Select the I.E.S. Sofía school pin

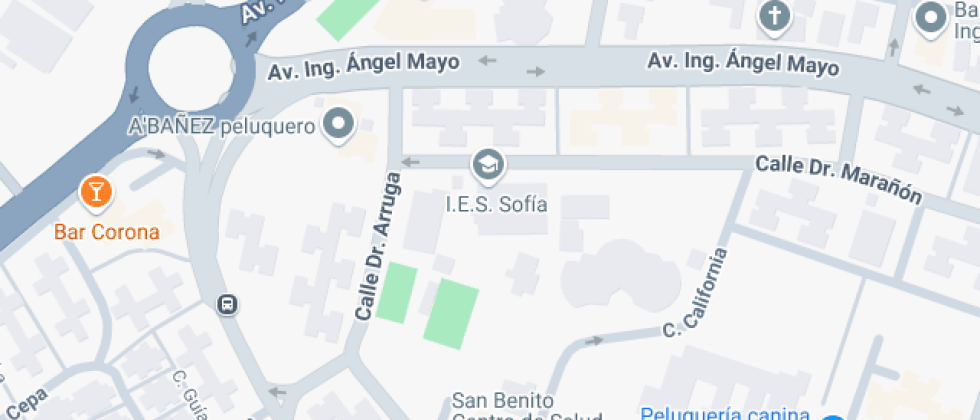(488, 164)
